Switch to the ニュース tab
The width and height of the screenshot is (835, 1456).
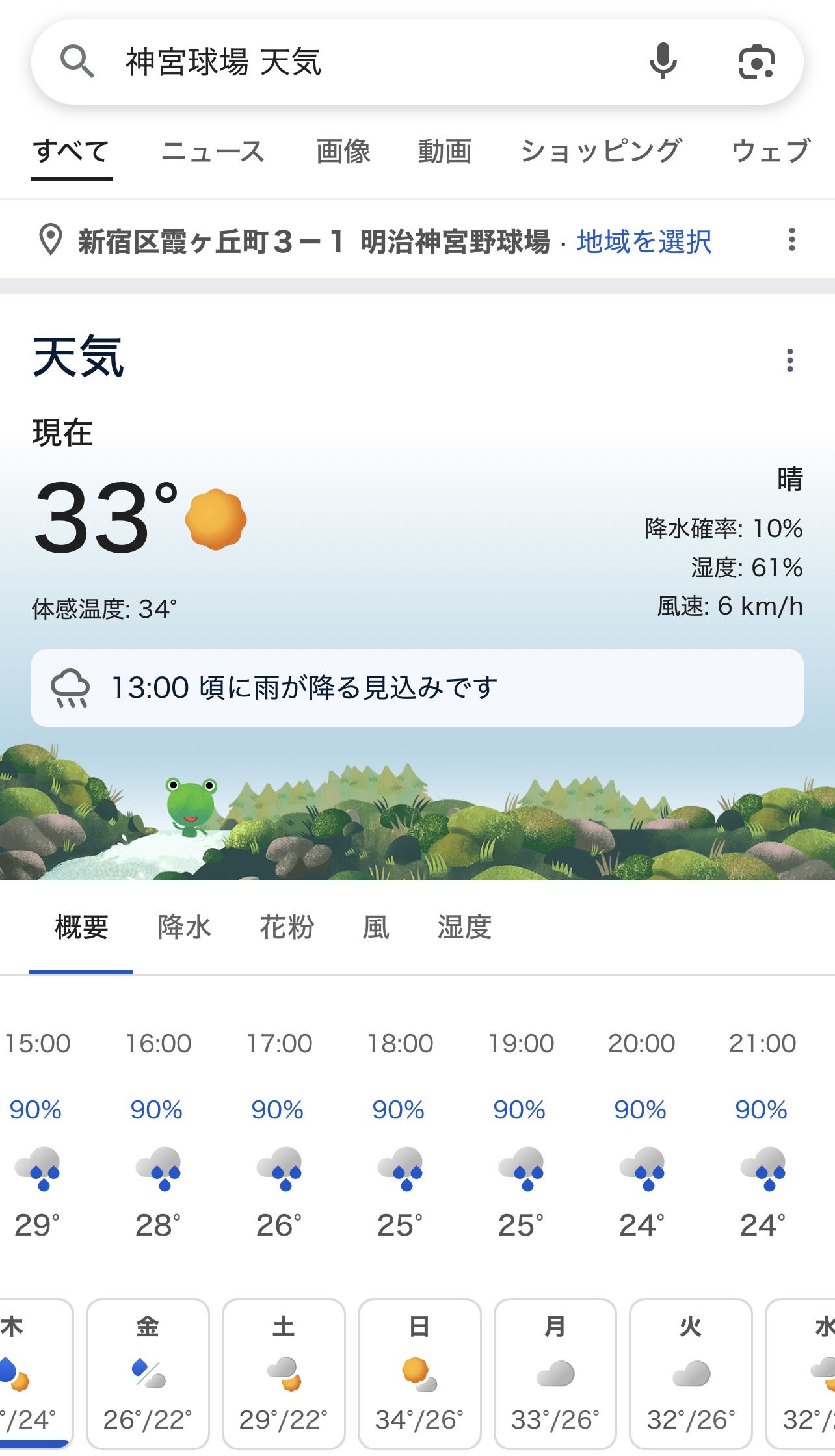(213, 152)
